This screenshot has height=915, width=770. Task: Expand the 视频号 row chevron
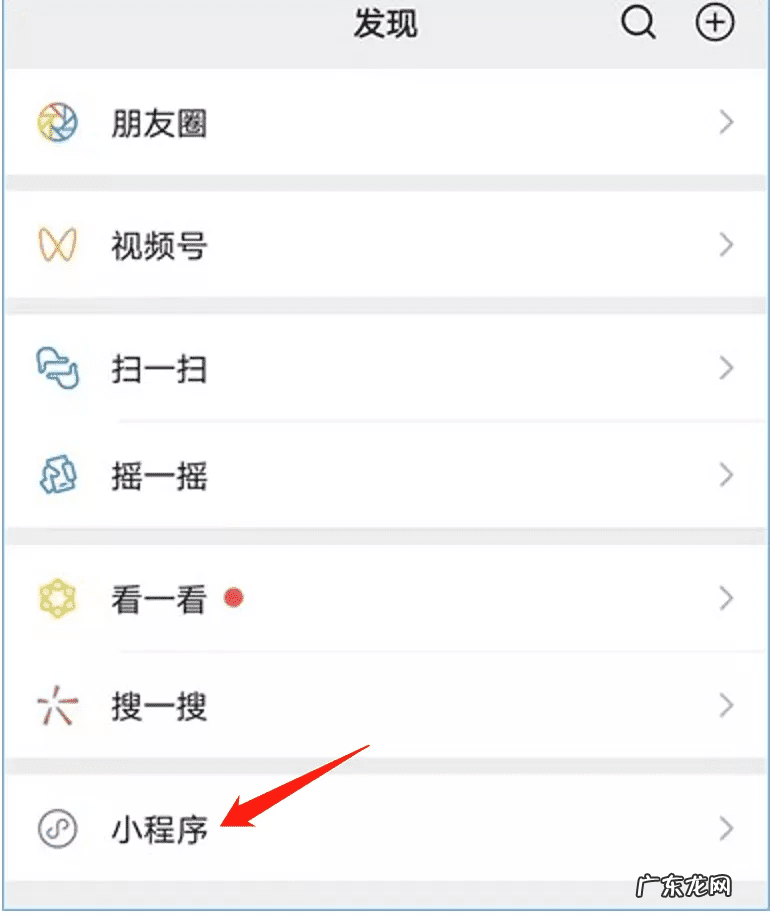click(x=727, y=245)
